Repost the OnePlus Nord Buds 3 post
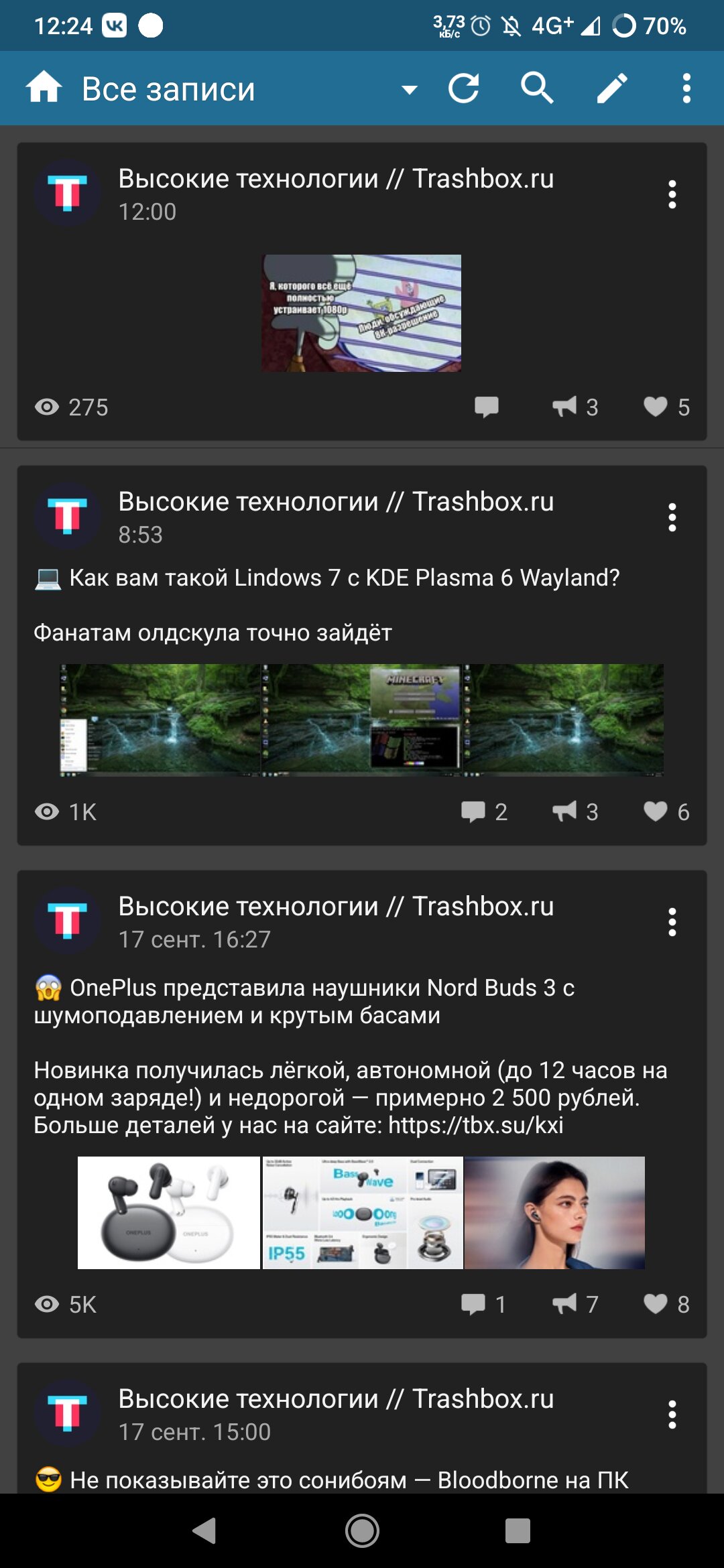724x1568 pixels. coord(575,1304)
